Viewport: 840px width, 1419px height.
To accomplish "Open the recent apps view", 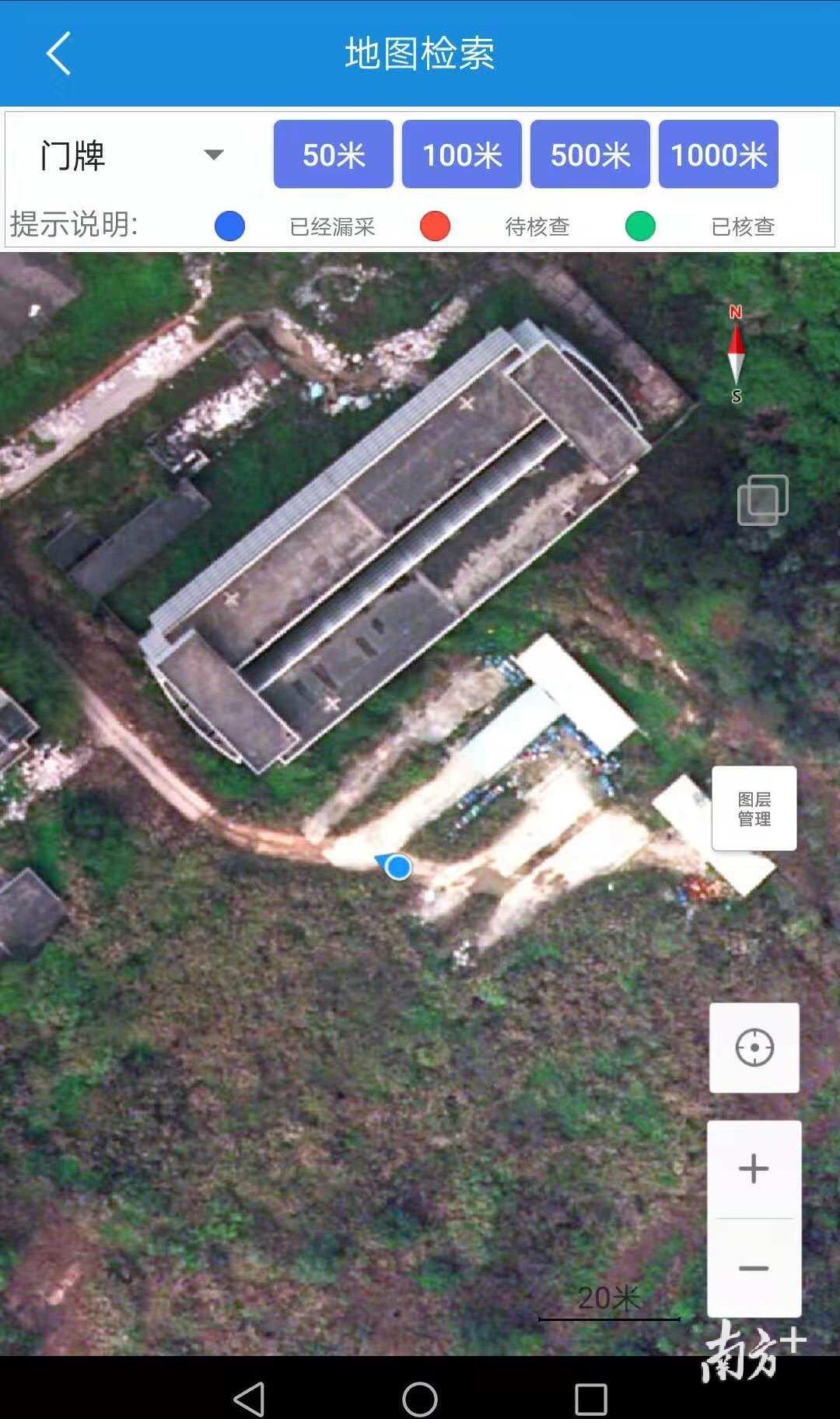I will pyautogui.click(x=591, y=1400).
